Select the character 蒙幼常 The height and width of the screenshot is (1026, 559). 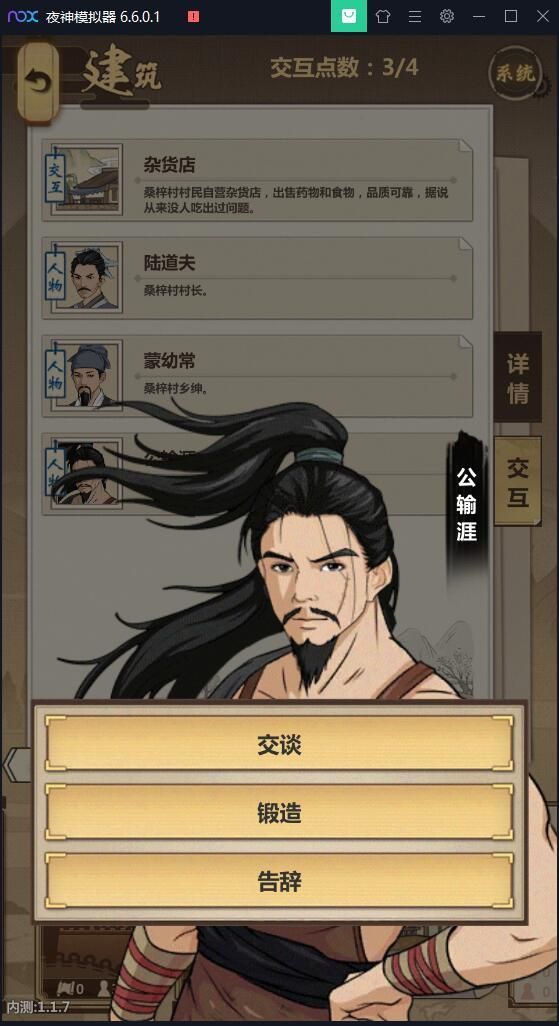pyautogui.click(x=257, y=376)
